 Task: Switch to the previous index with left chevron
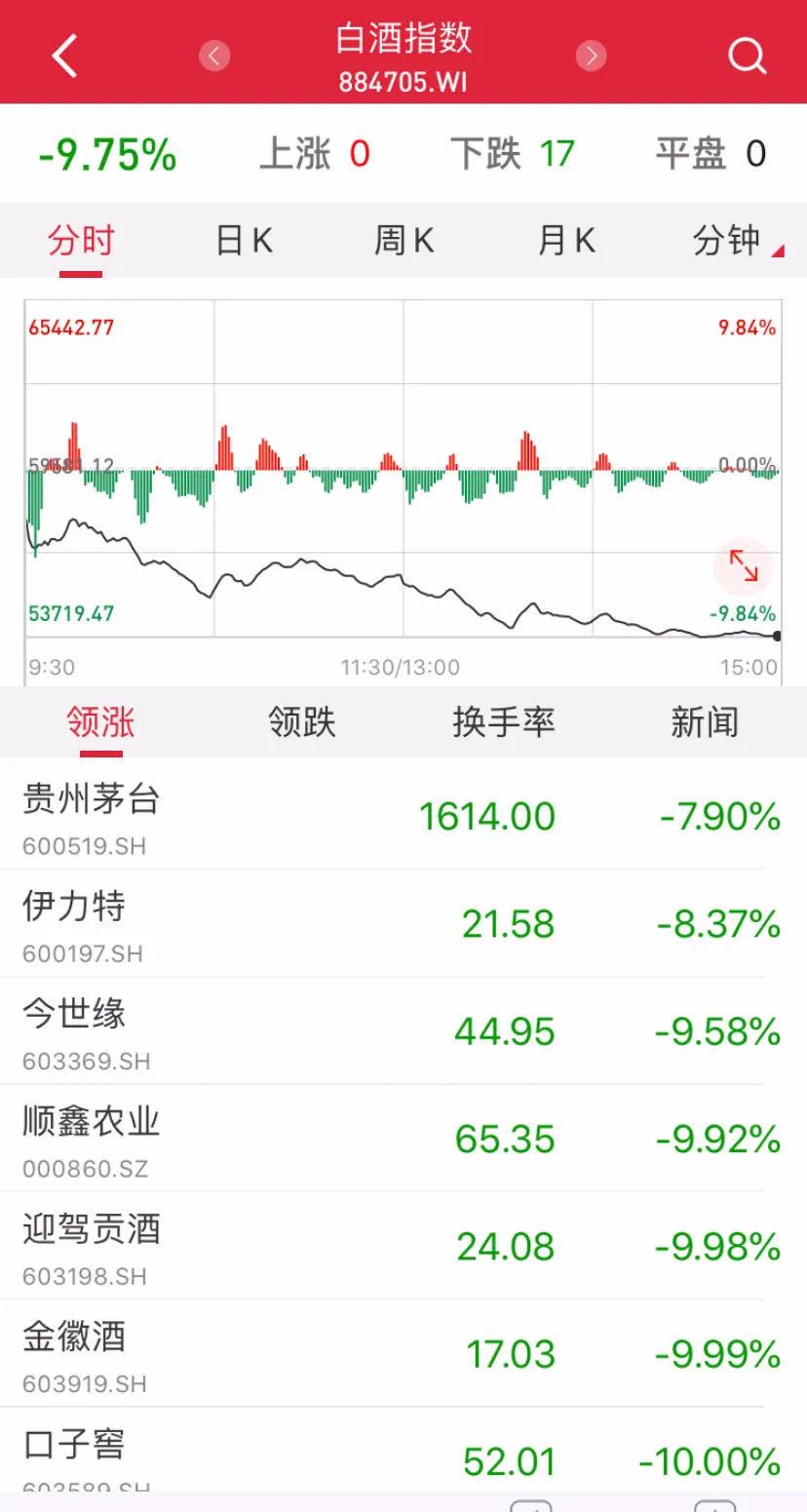[214, 56]
